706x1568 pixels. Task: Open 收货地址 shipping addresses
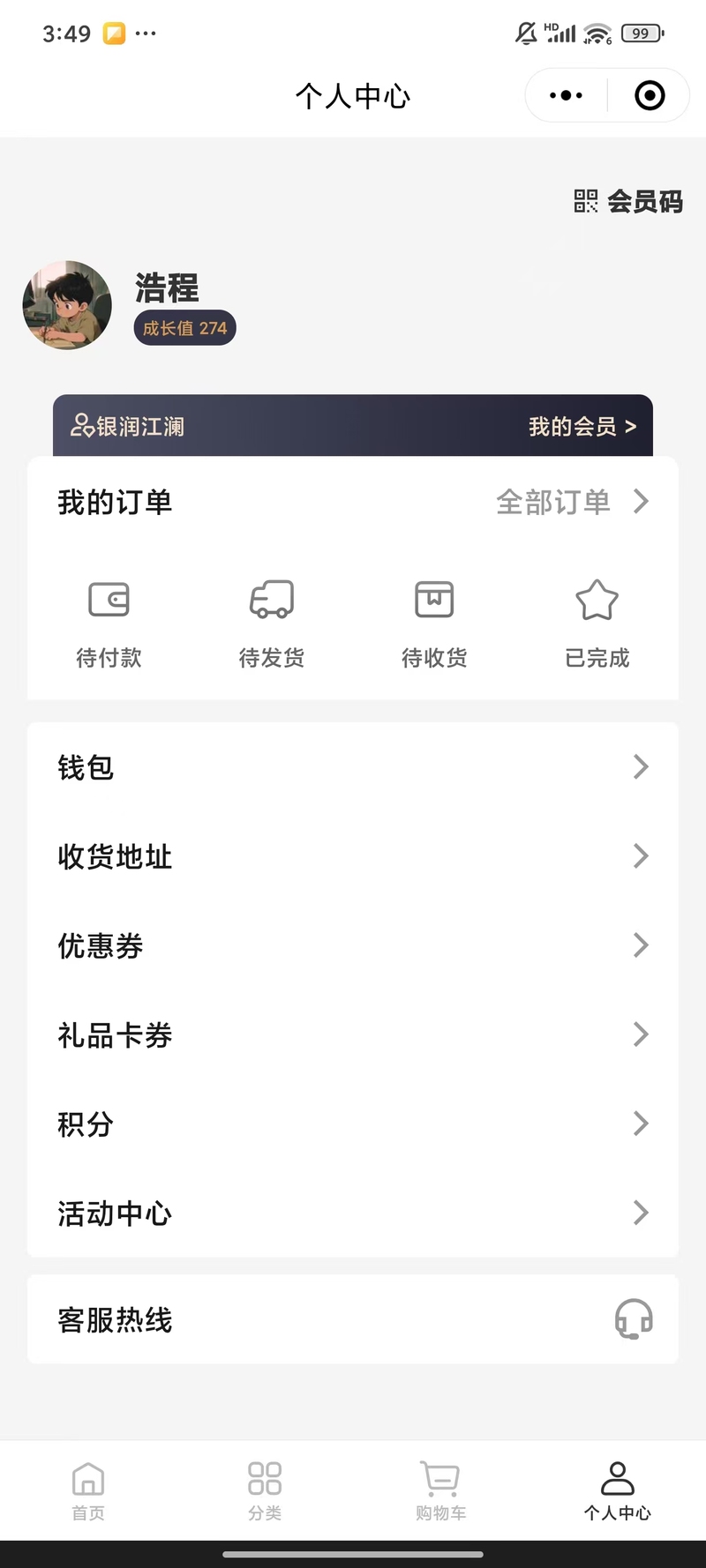click(353, 856)
